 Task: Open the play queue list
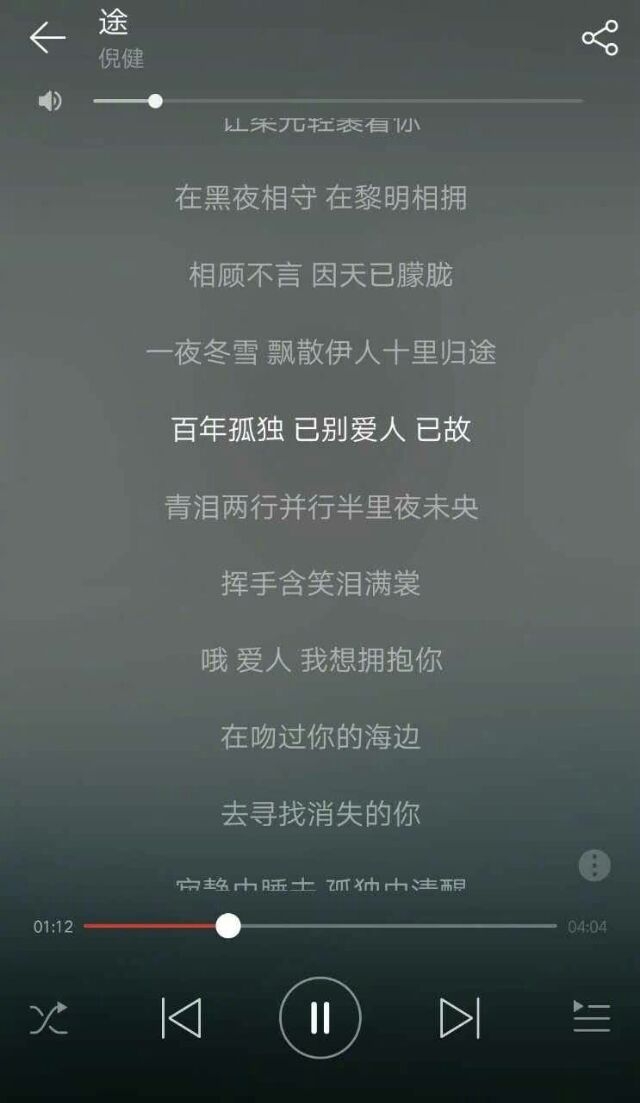[591, 1017]
